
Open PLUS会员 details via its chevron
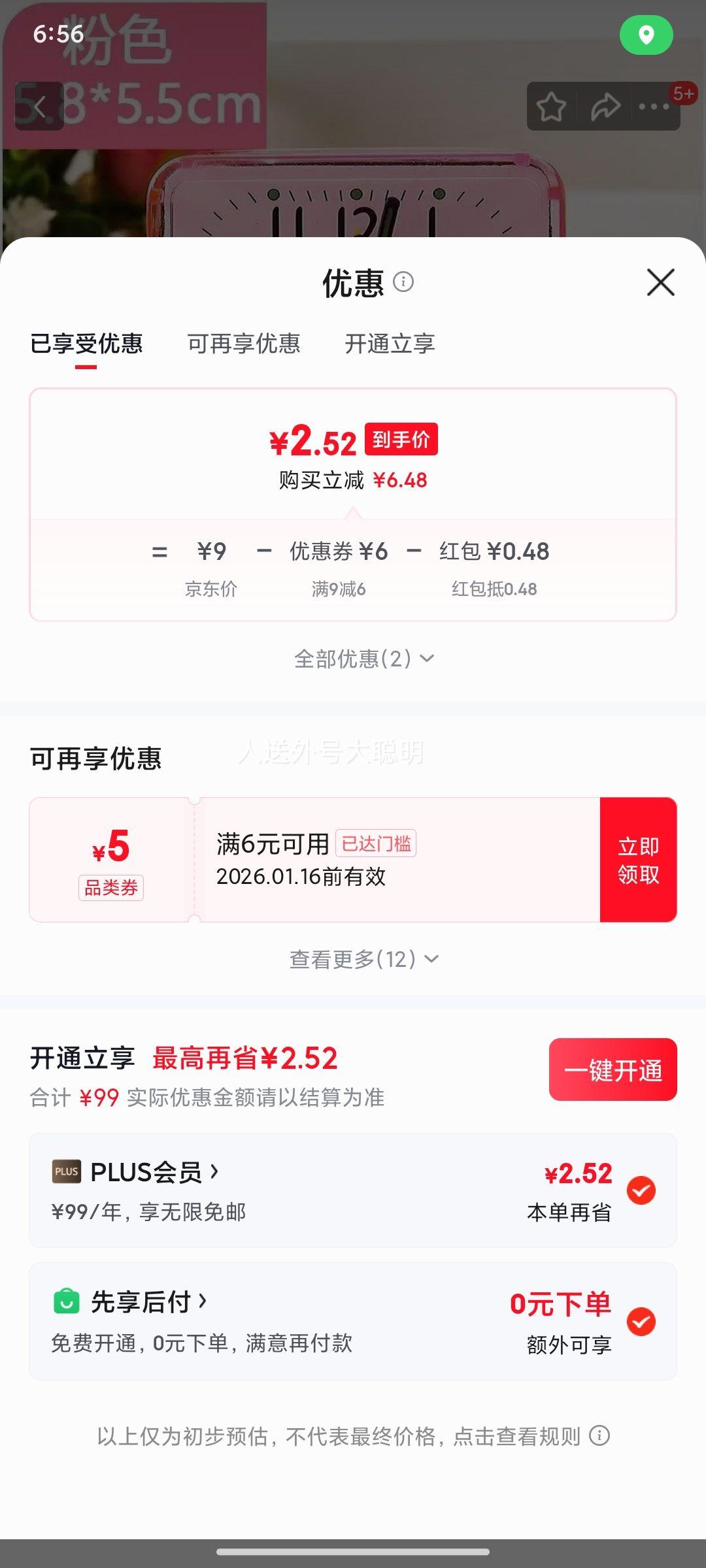[x=215, y=1171]
